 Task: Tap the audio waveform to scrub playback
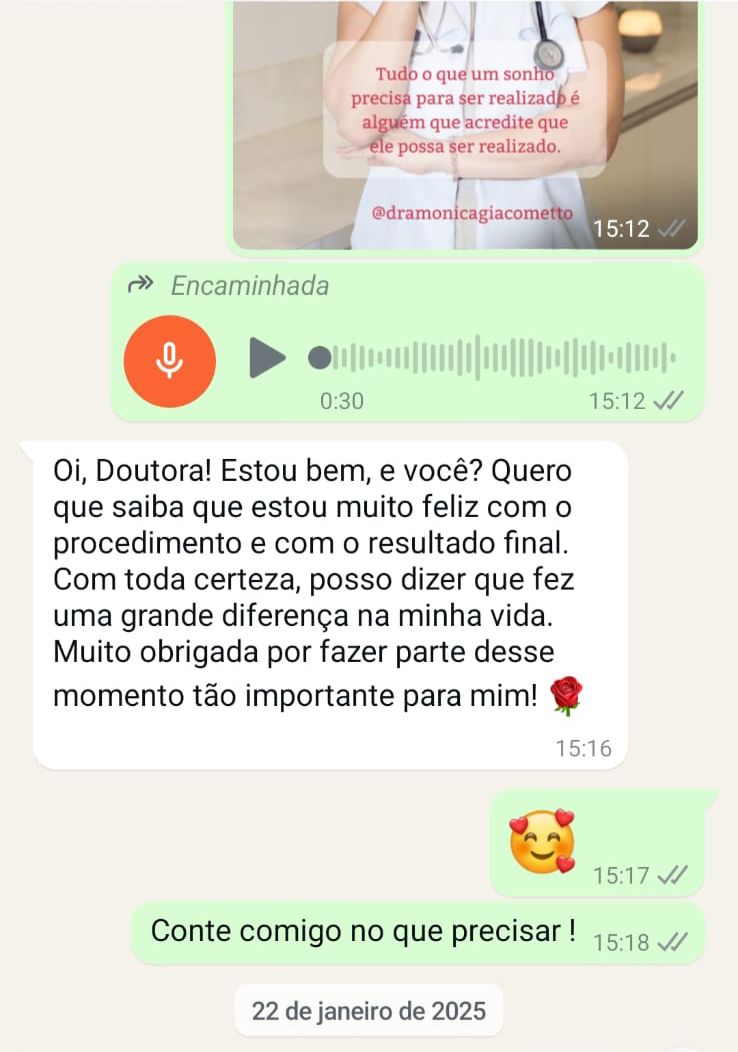tap(490, 355)
